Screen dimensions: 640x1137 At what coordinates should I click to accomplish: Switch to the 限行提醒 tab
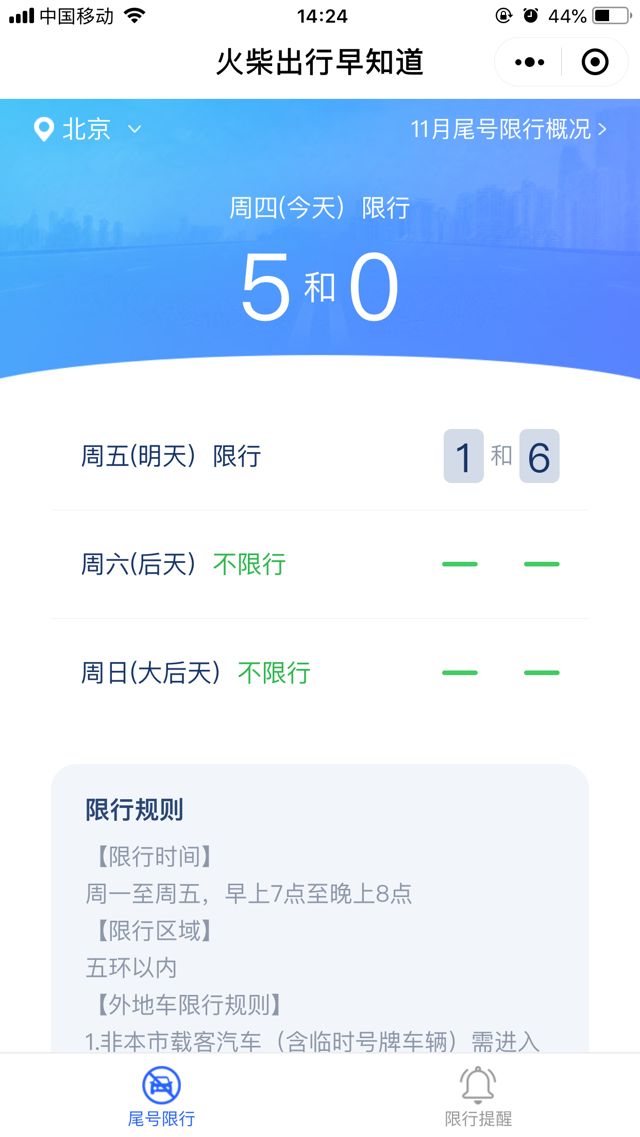click(x=478, y=1097)
